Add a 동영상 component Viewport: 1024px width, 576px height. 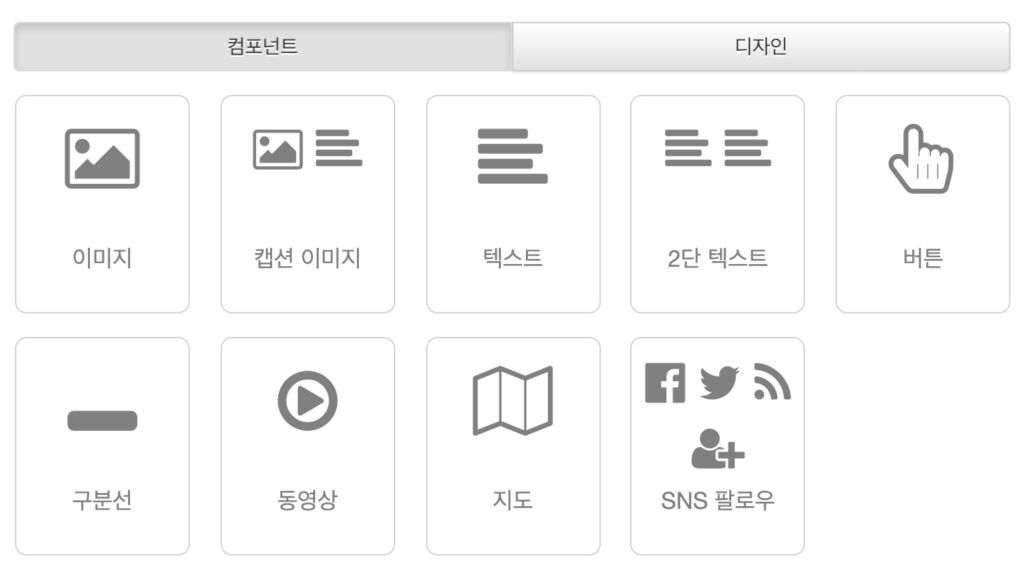coord(307,446)
